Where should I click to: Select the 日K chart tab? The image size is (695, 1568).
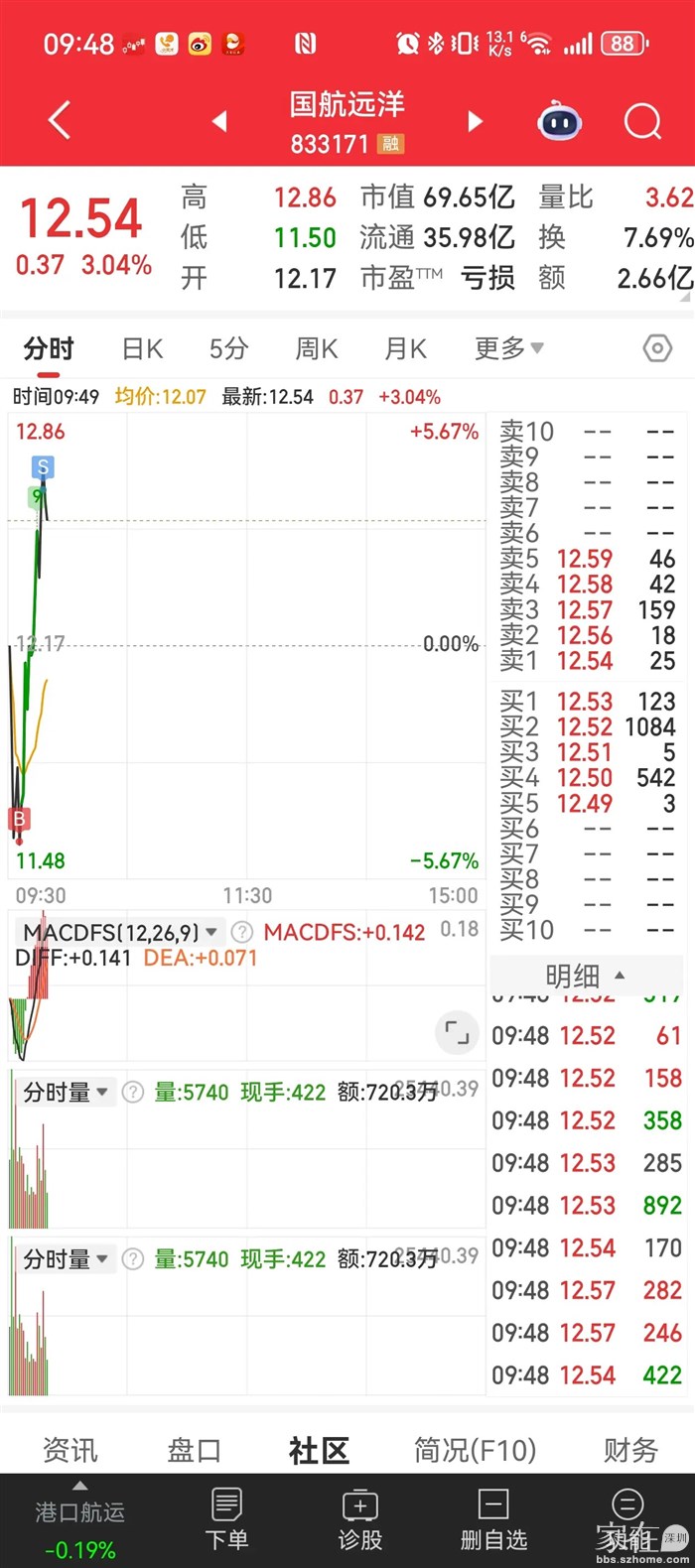(x=142, y=348)
